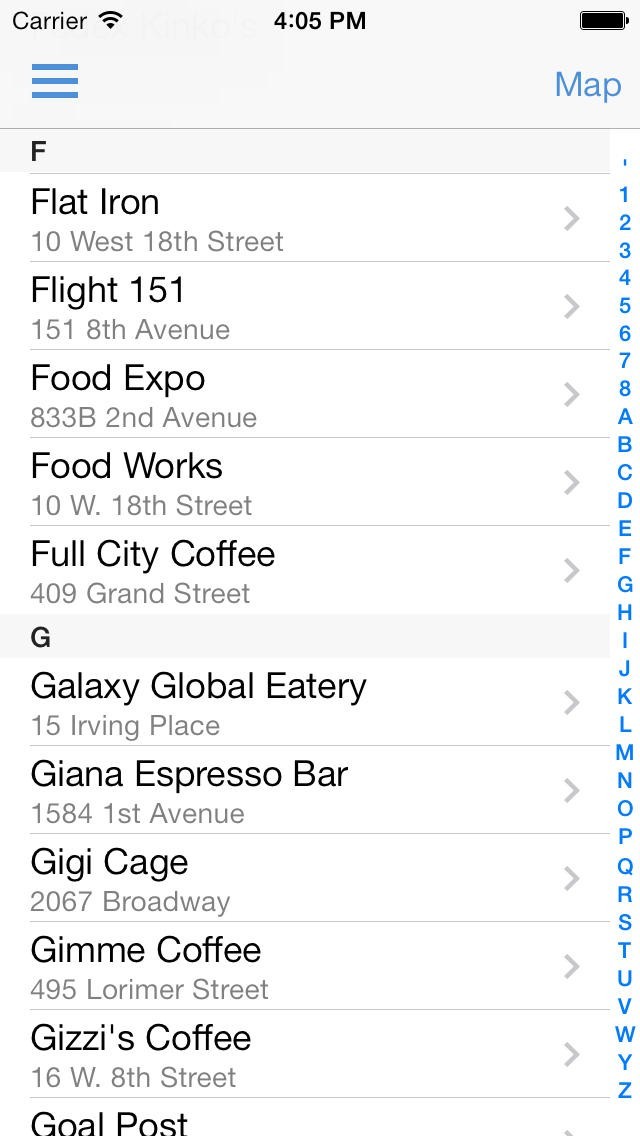View details for Food Expo
This screenshot has width=640, height=1136.
pyautogui.click(x=300, y=394)
